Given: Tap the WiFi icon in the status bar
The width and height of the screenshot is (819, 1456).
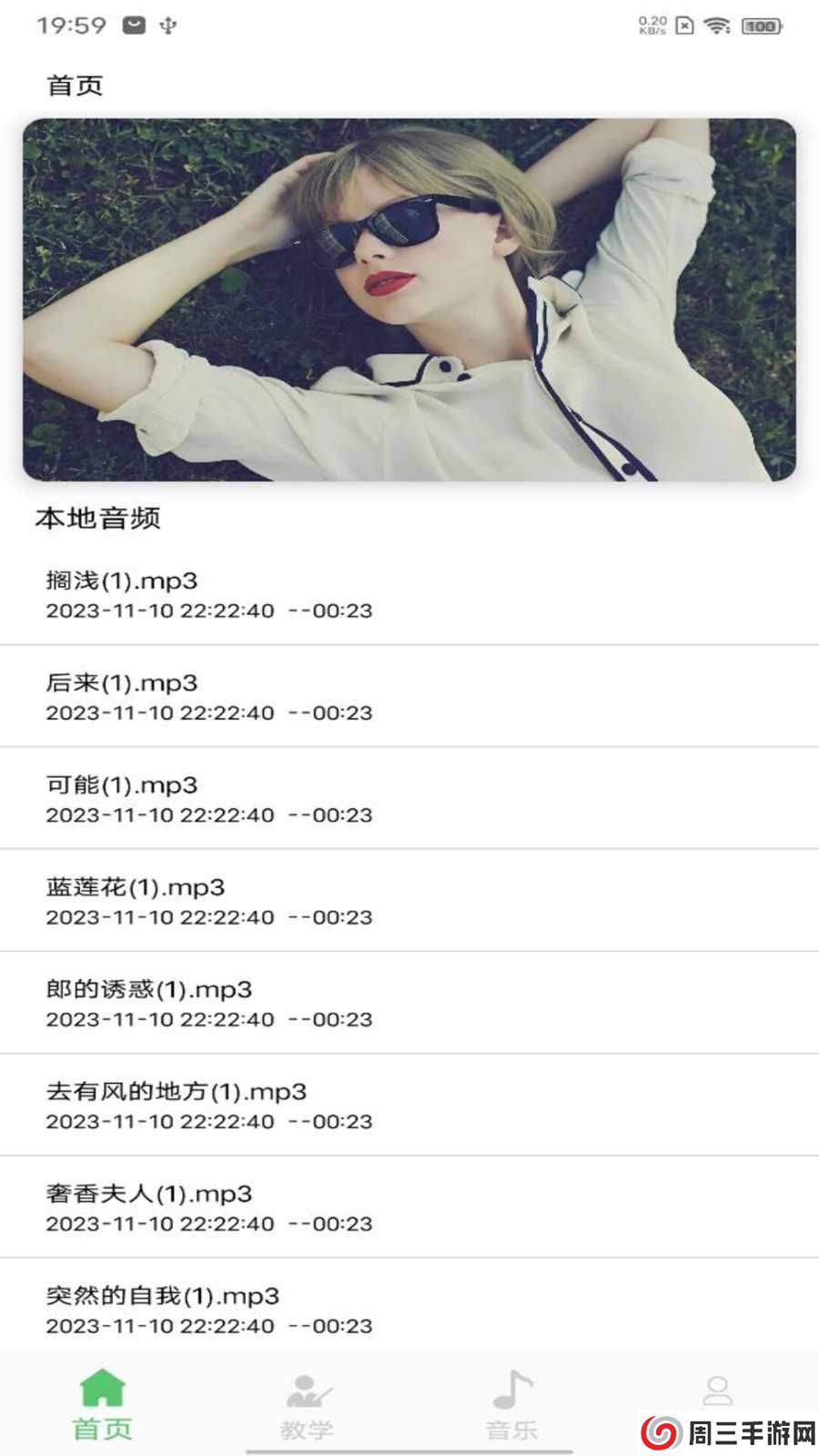Looking at the screenshot, I should point(718,25).
